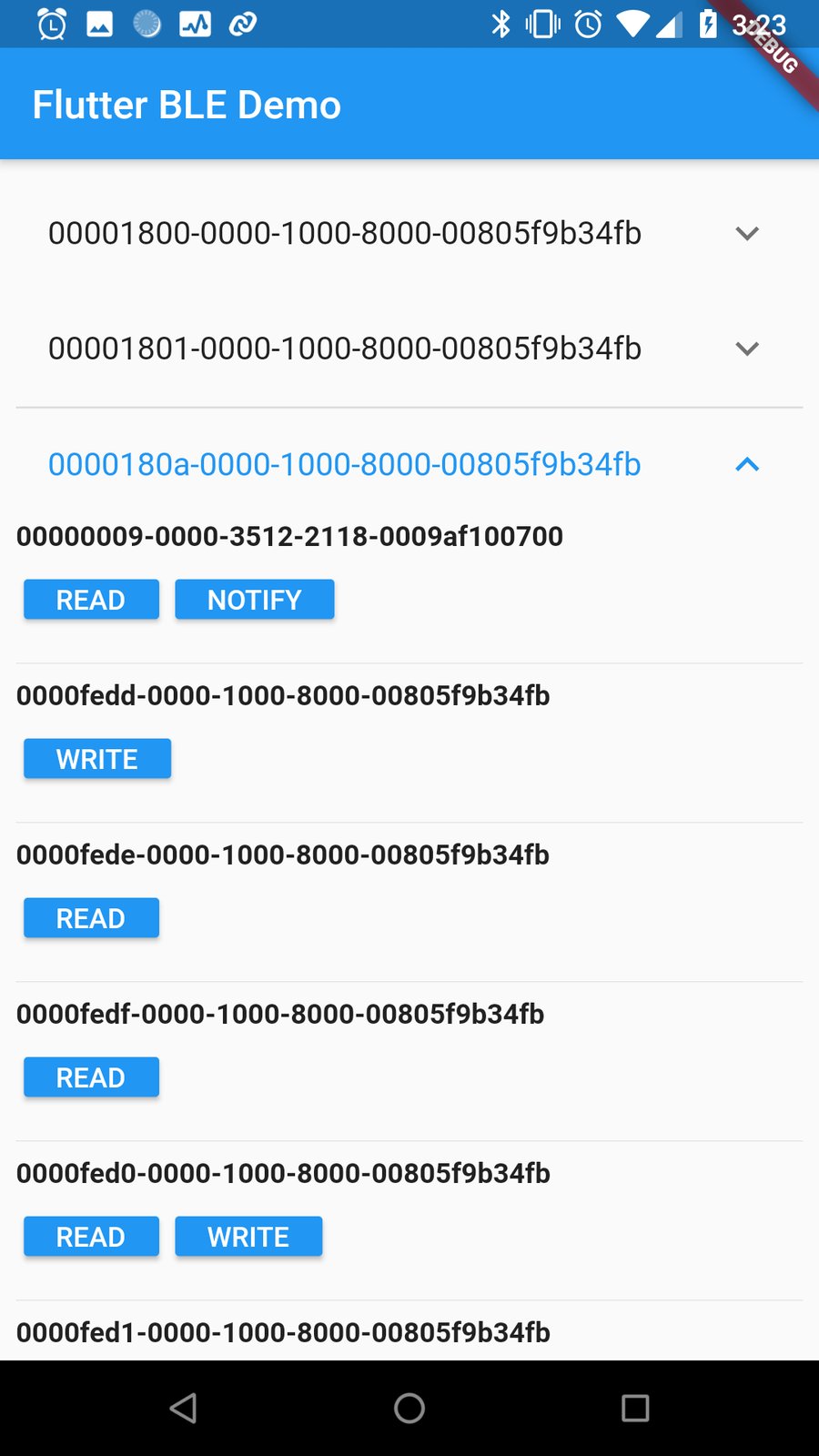The image size is (819, 1456).
Task: Tap the Bluetooth status icon
Action: pos(500,24)
